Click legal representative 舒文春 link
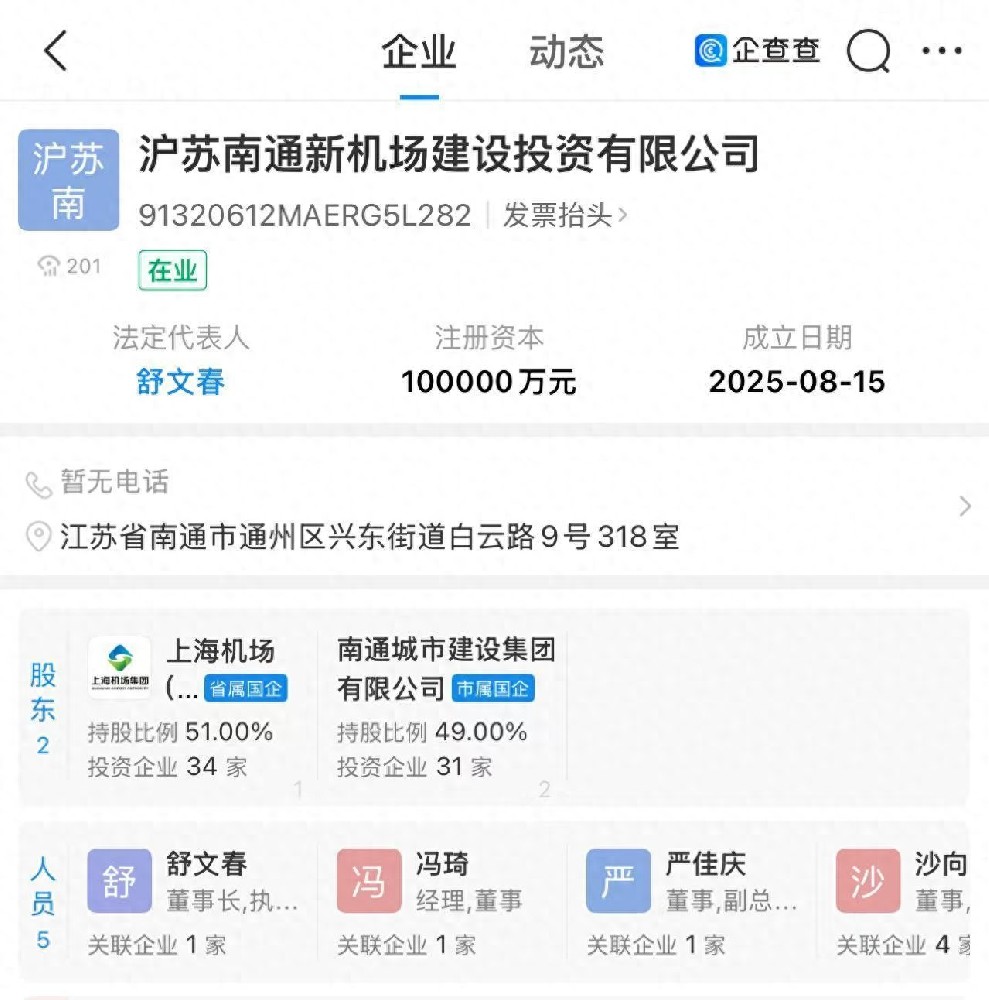Viewport: 989px width, 1000px height. 180,382
